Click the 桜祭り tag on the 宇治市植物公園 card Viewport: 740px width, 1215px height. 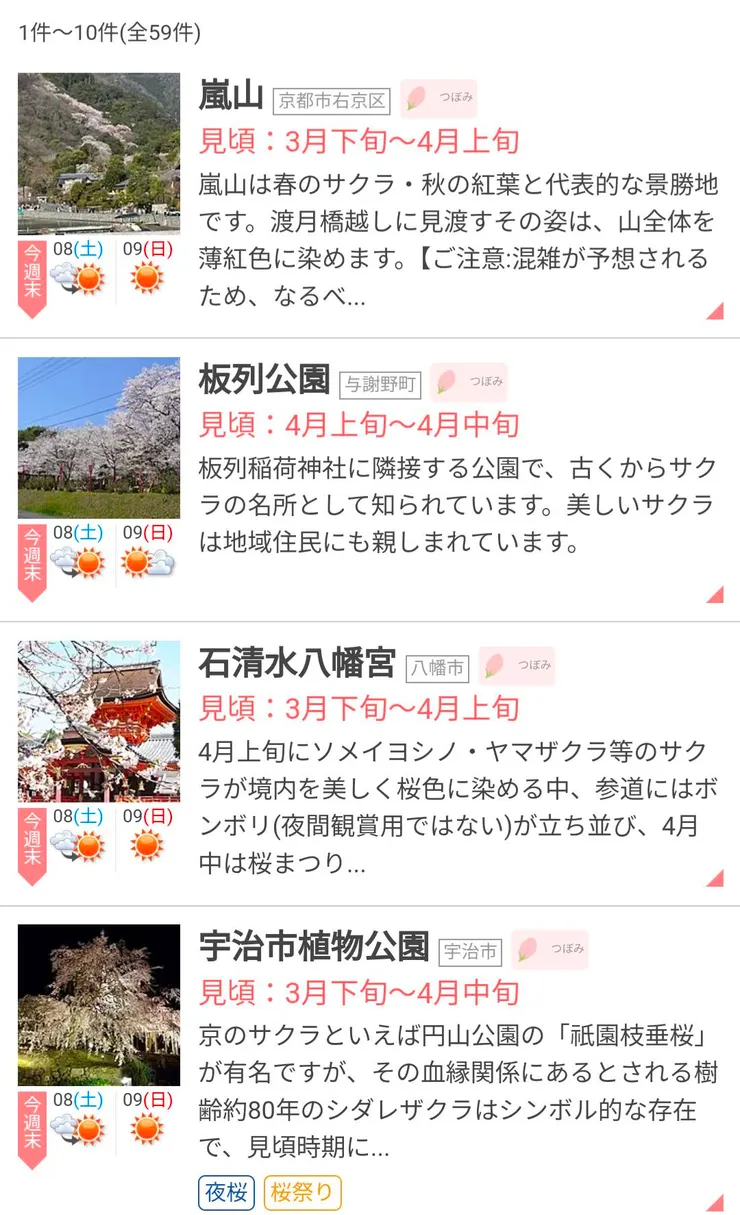(x=302, y=1192)
